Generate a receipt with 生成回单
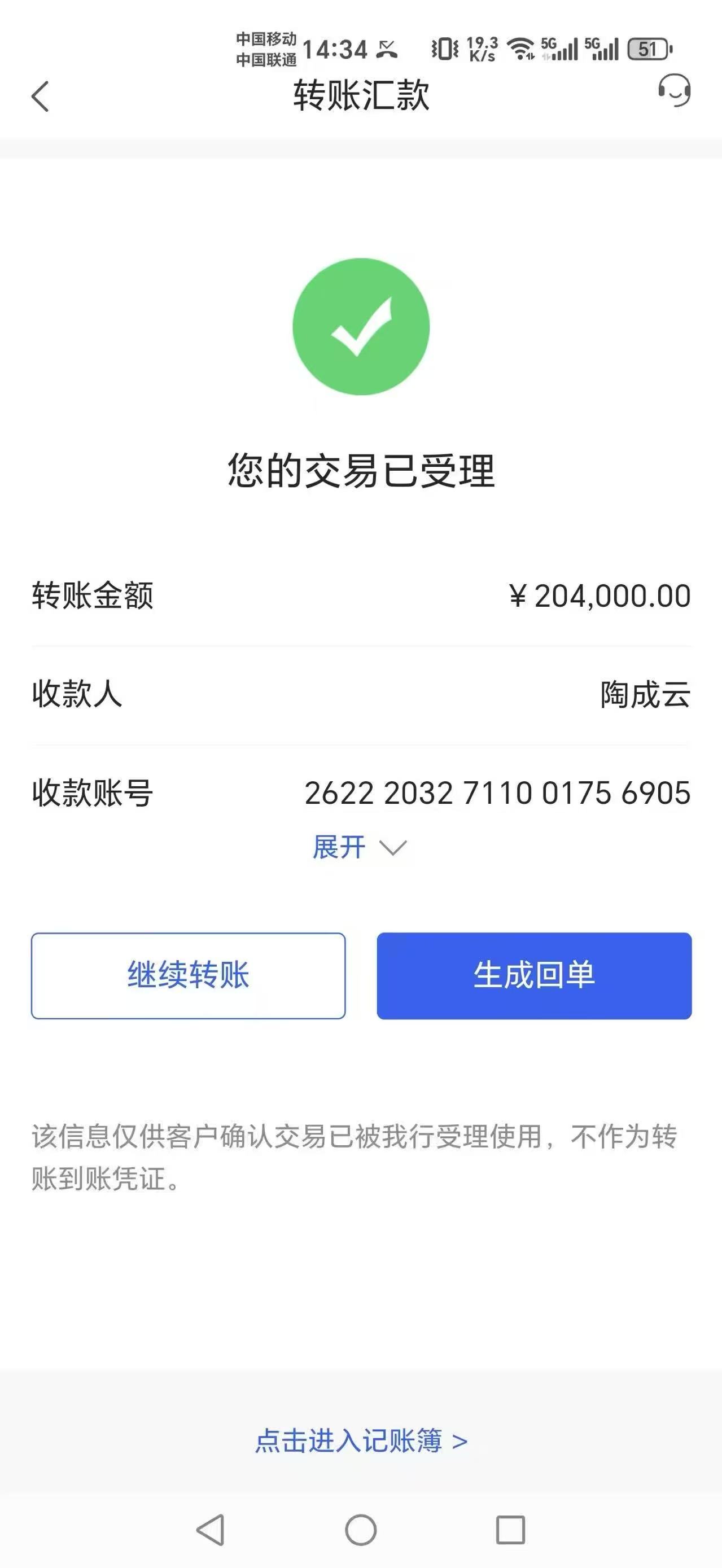The height and width of the screenshot is (1568, 722). point(534,975)
